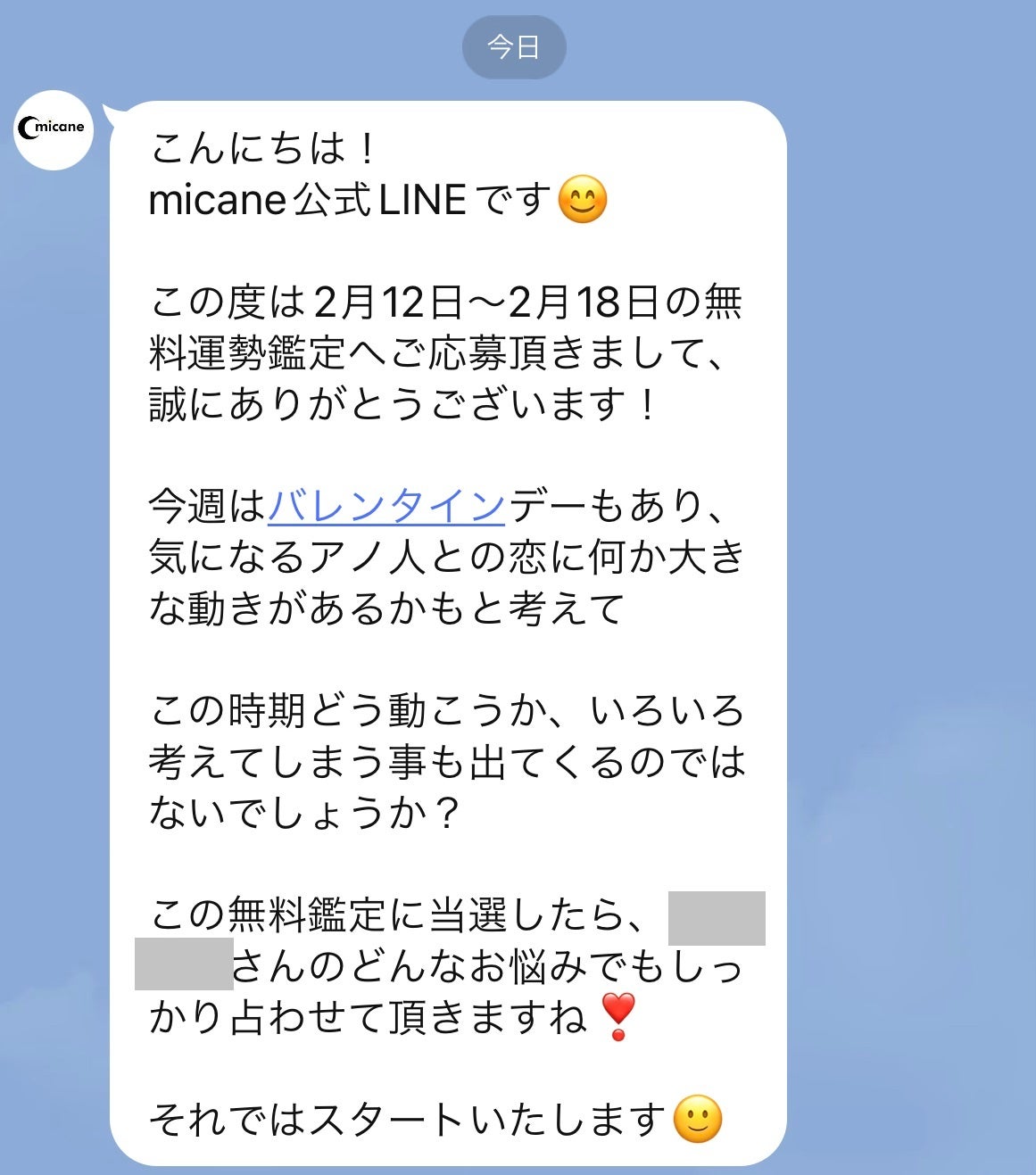This screenshot has width=1036, height=1175.
Task: Open the バレンタイン link in the message
Action: pyautogui.click(x=386, y=507)
